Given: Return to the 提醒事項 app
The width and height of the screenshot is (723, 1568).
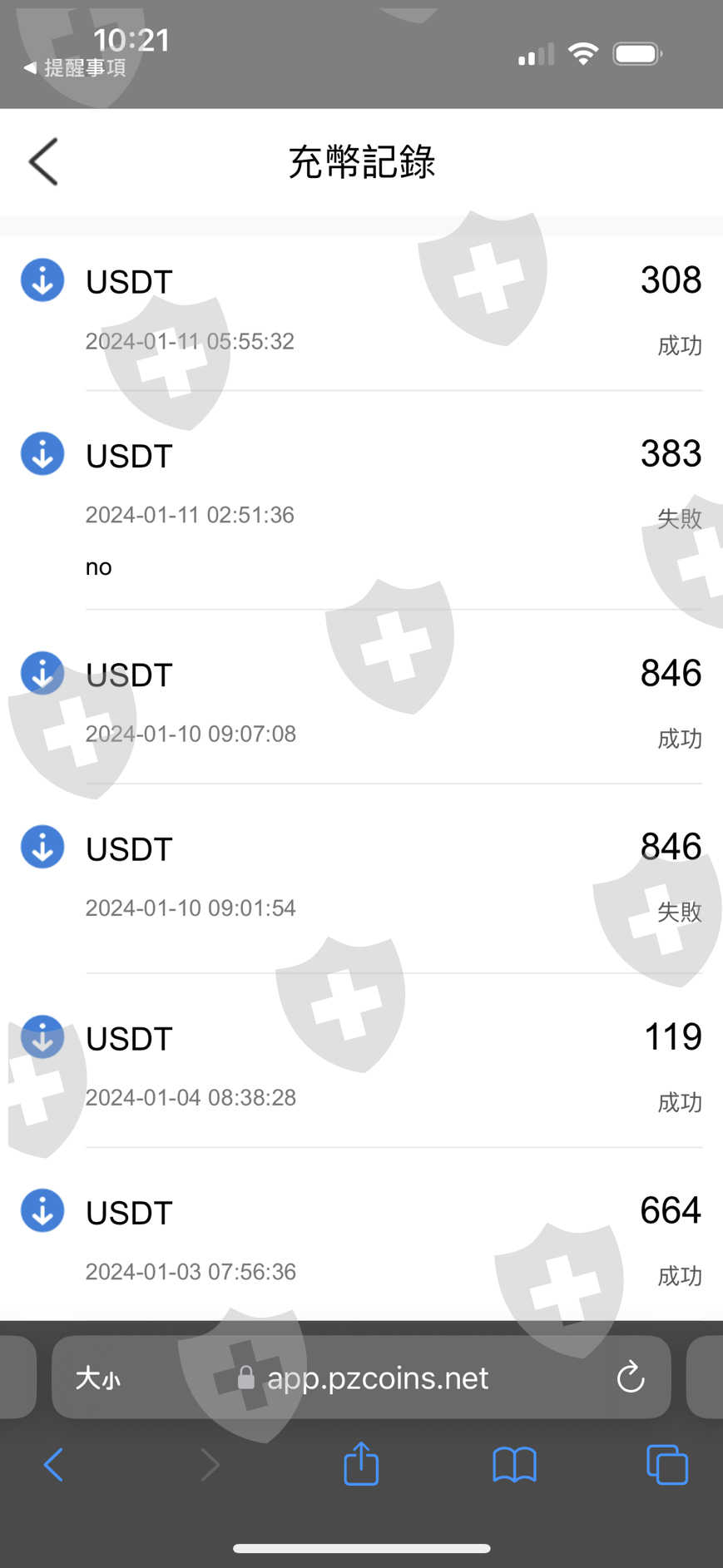Looking at the screenshot, I should click(75, 68).
